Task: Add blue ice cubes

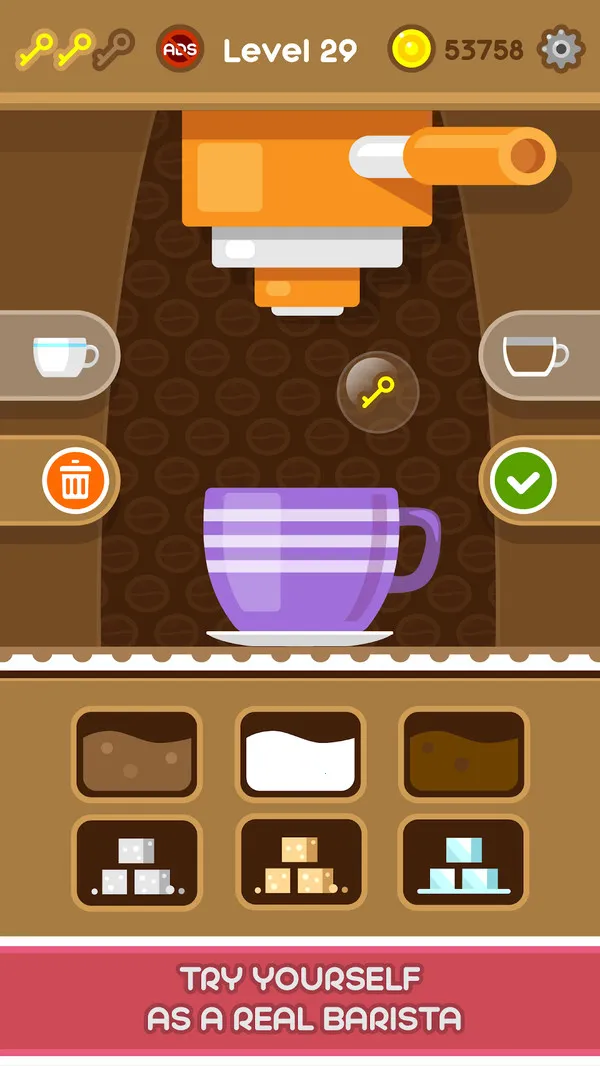Action: point(463,864)
